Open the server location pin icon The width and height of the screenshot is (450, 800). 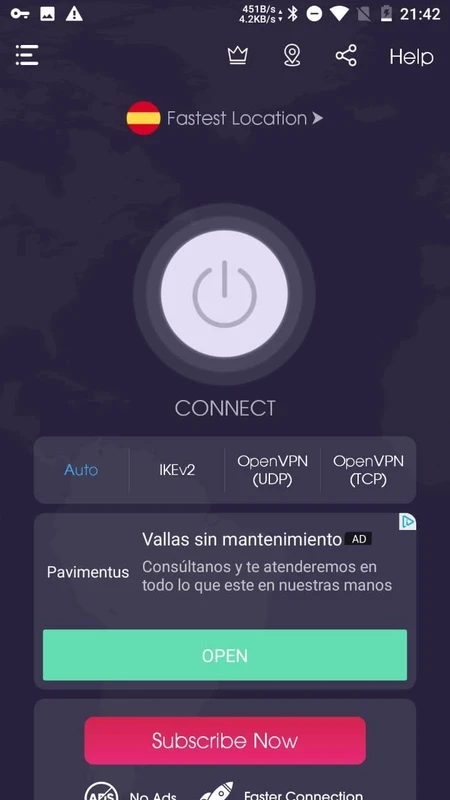292,55
